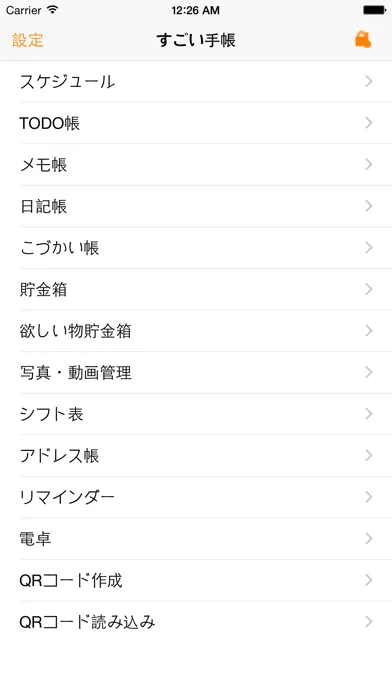Viewport: 392px width, 696px height.
Task: Open メモ帳
Action: tap(196, 165)
